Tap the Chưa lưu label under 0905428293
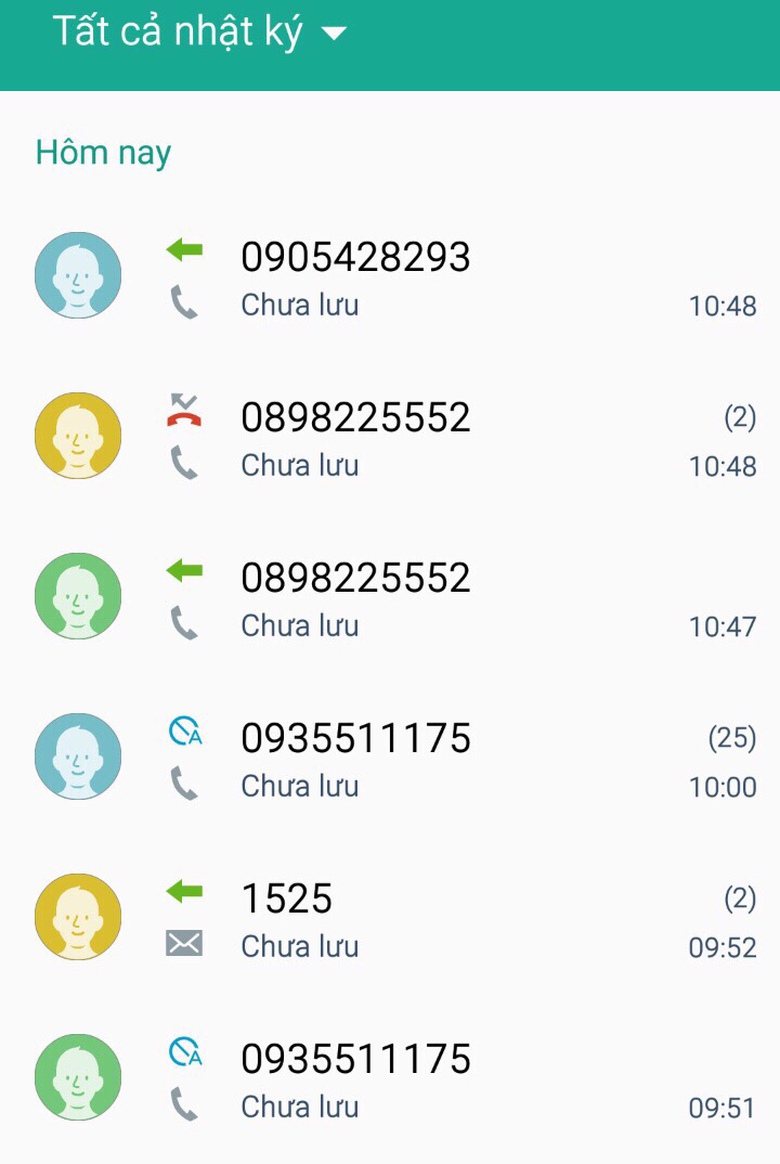780x1164 pixels. (298, 306)
